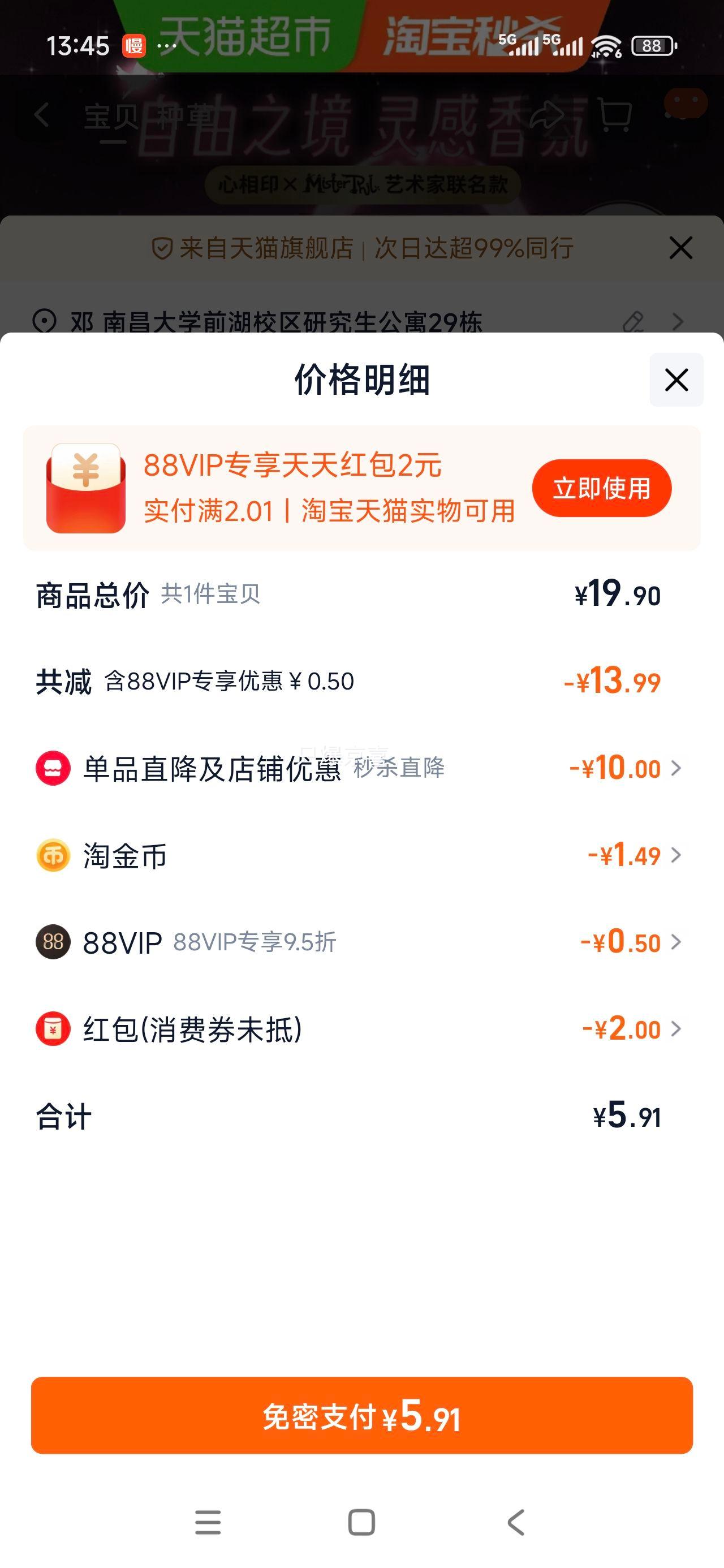Close the 价格明细 price breakdown sheet
The height and width of the screenshot is (1568, 724).
(676, 380)
